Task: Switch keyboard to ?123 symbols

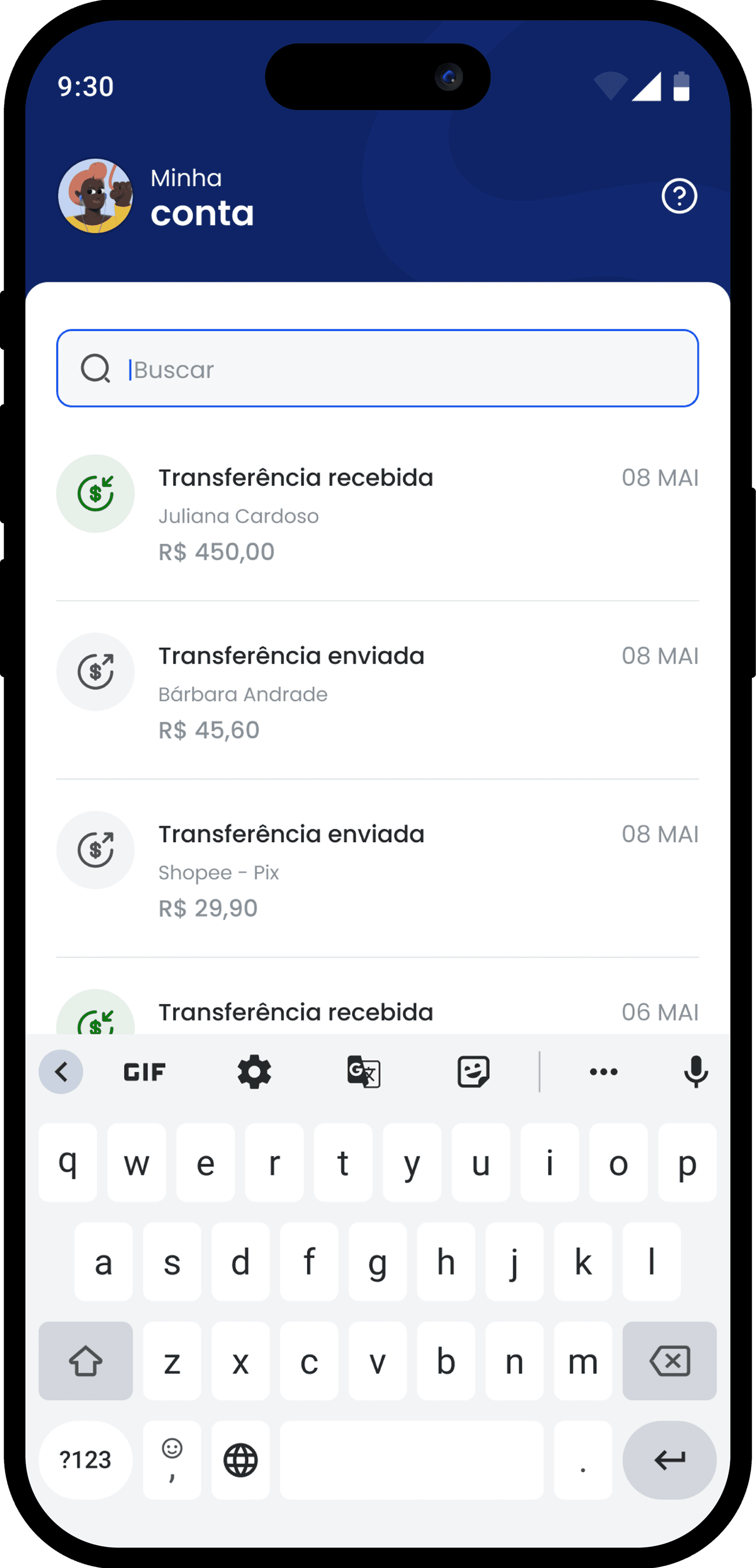Action: (x=85, y=1460)
